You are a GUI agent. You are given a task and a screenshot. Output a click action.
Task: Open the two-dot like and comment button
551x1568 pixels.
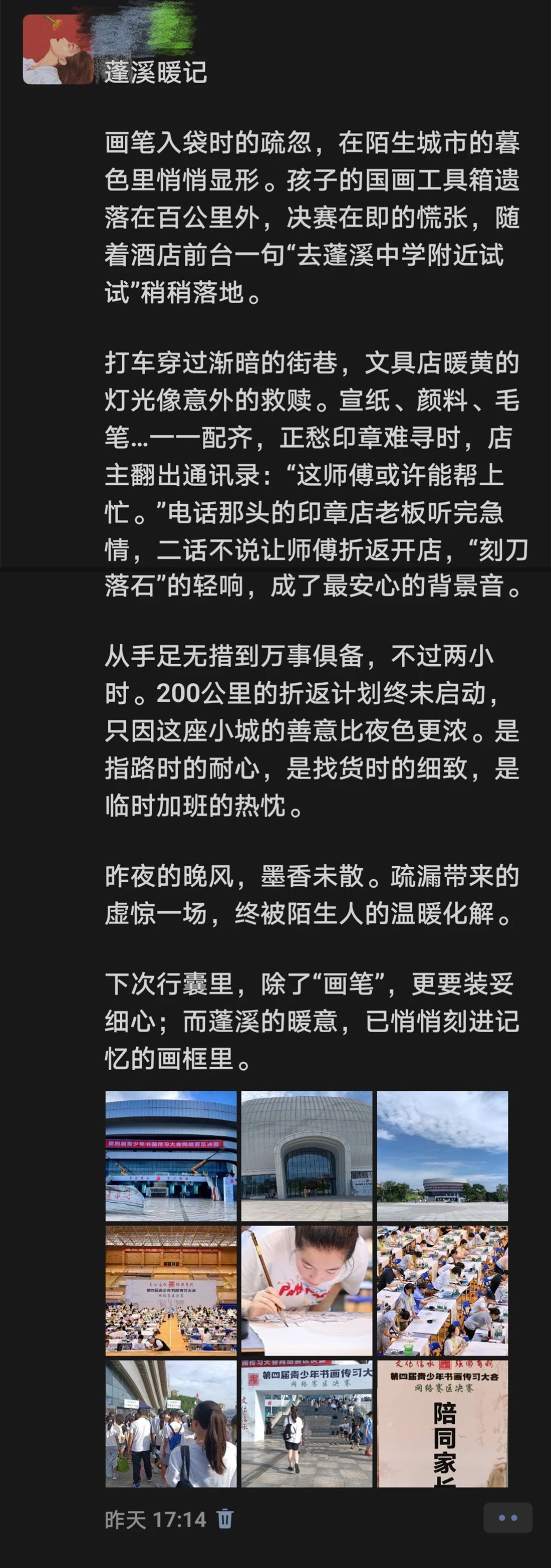point(508,1517)
